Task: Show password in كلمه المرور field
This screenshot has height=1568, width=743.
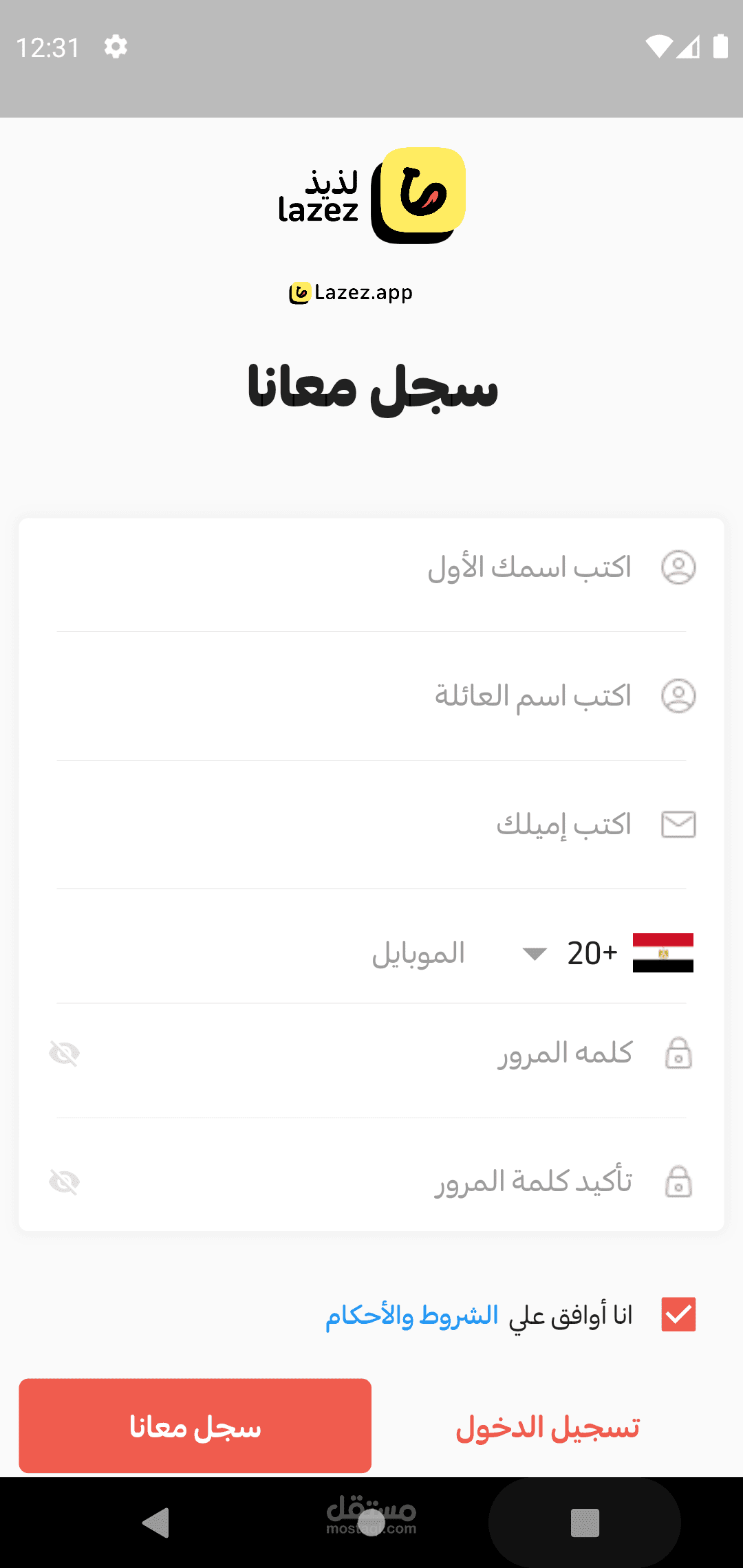Action: pos(65,1053)
